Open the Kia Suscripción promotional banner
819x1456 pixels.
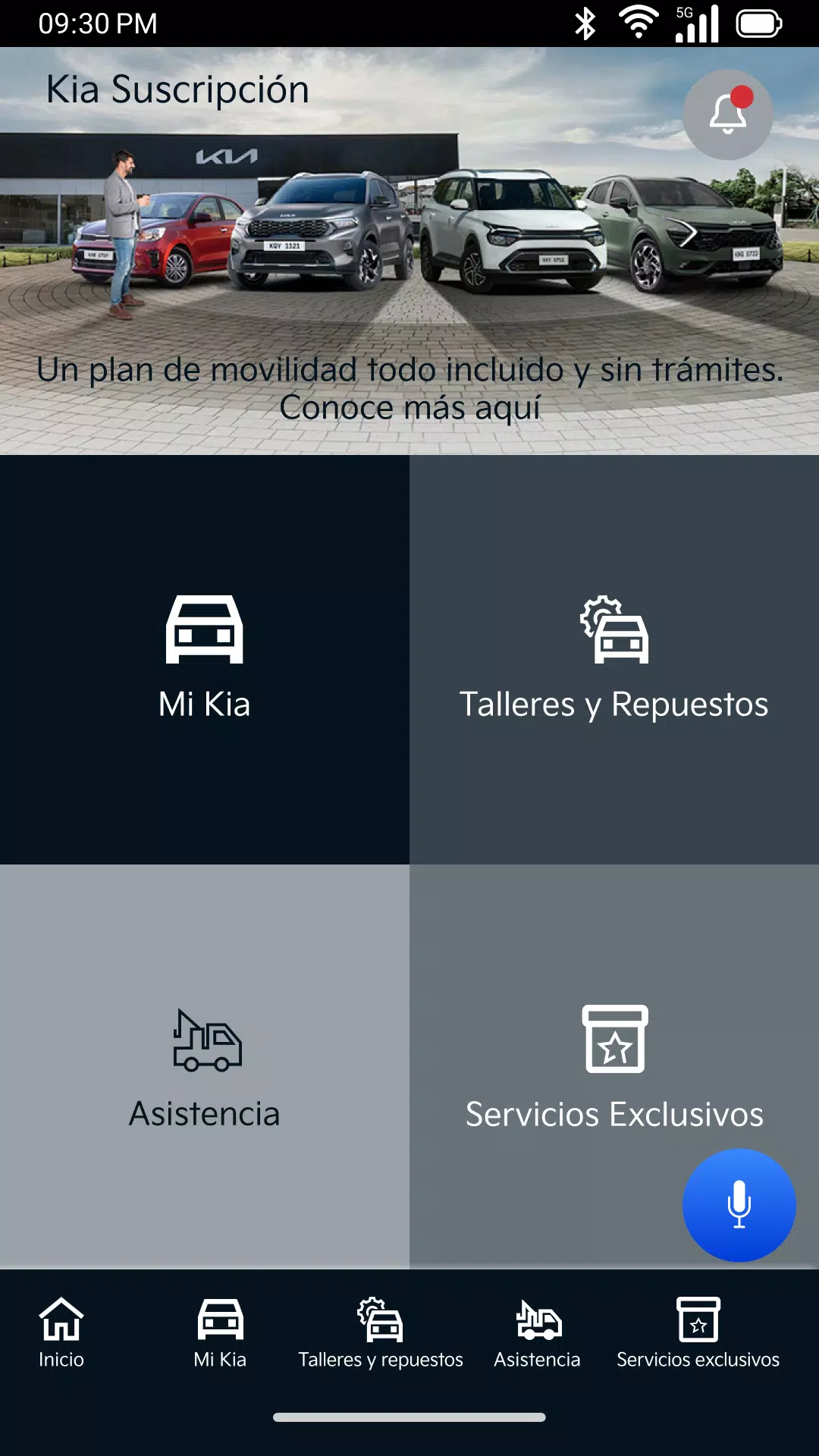(x=409, y=250)
